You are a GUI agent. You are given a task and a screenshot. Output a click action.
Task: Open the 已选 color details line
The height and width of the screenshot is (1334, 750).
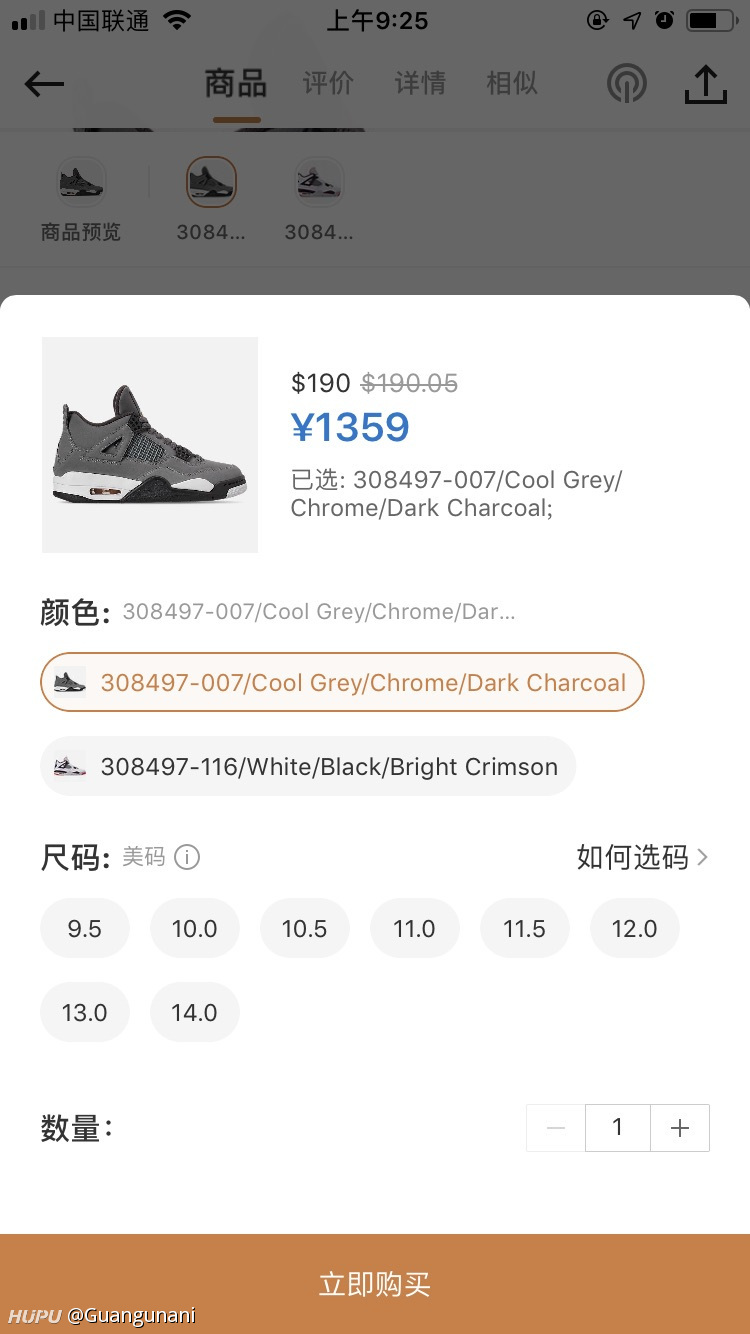click(456, 493)
